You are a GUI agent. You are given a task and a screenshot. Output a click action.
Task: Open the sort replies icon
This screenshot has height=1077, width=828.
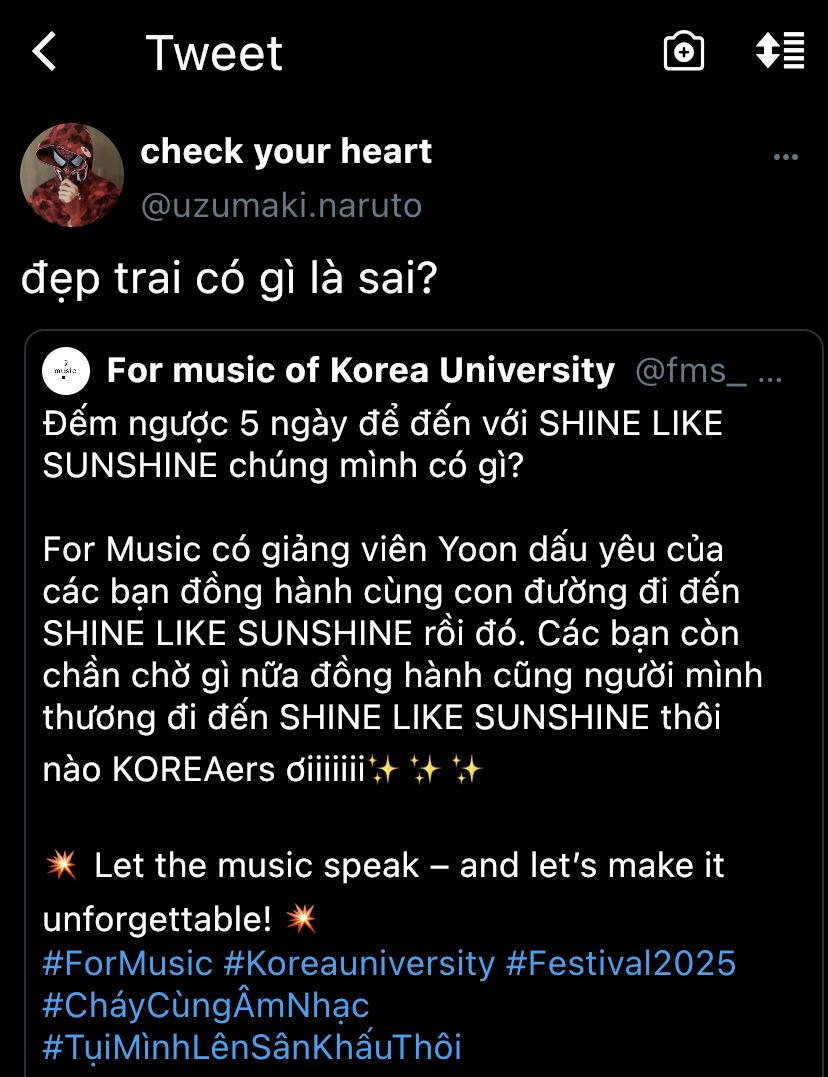[780, 51]
